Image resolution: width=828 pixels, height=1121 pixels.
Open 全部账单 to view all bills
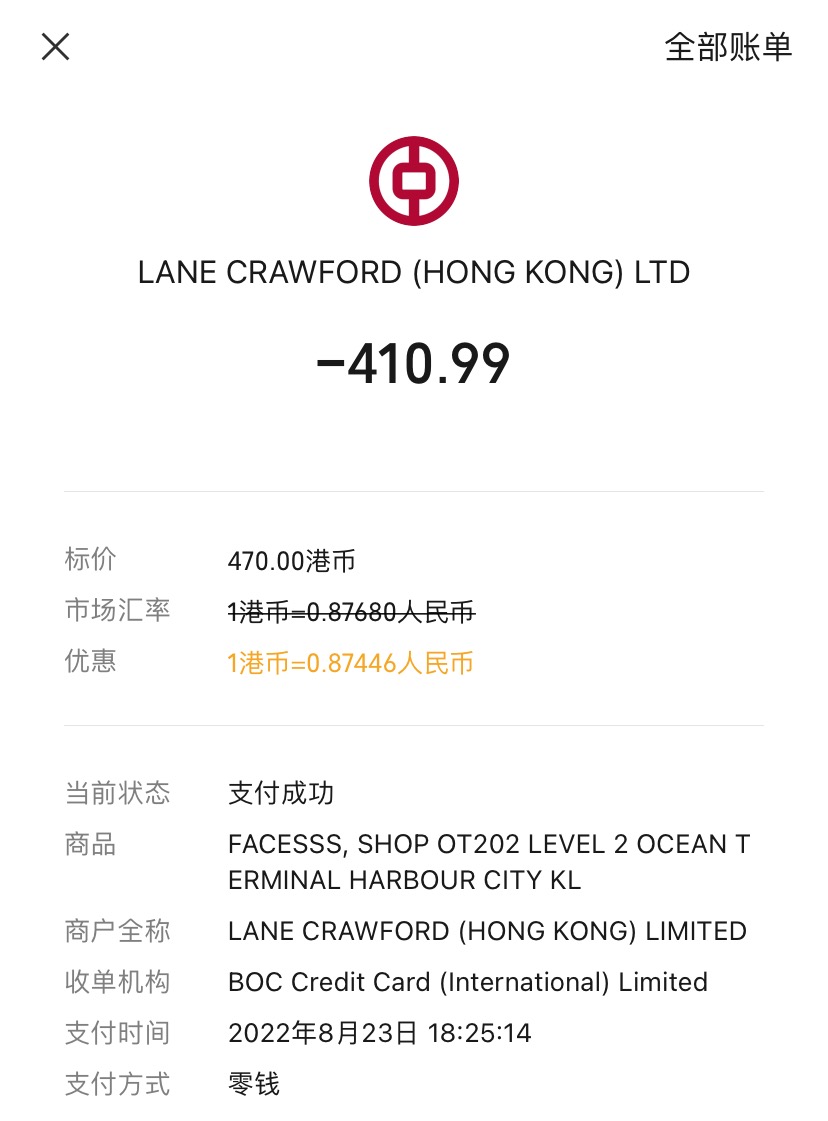coord(727,46)
